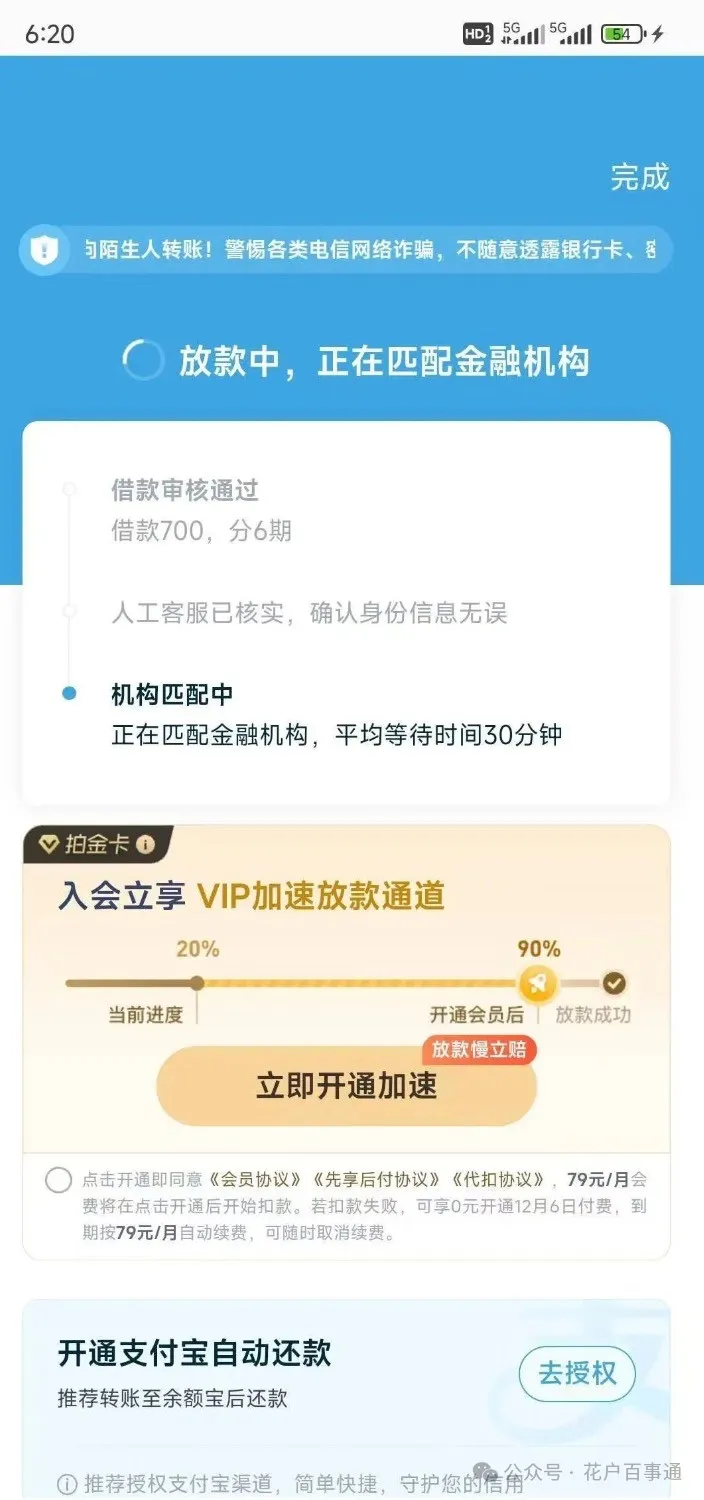Tap 立即开通加速 button
Viewport: 704px width, 1500px height.
[346, 1086]
